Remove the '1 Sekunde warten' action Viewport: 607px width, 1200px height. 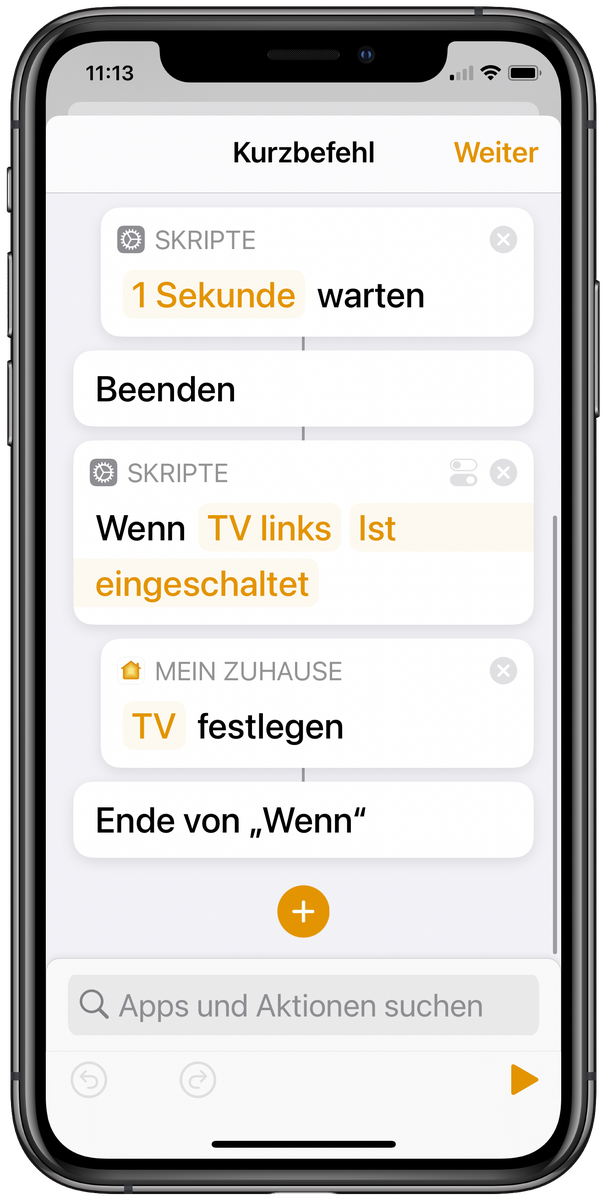503,239
